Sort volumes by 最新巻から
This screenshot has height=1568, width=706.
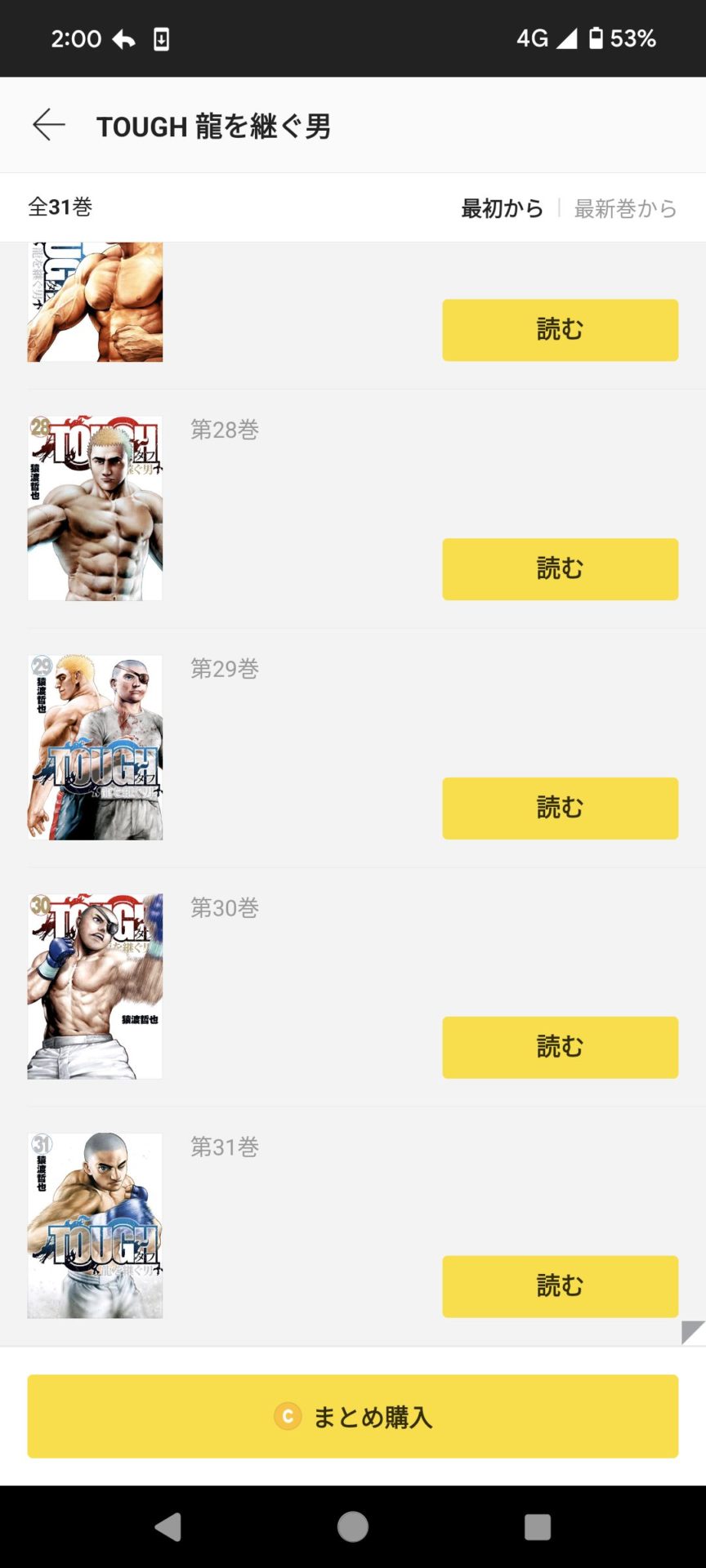click(625, 209)
